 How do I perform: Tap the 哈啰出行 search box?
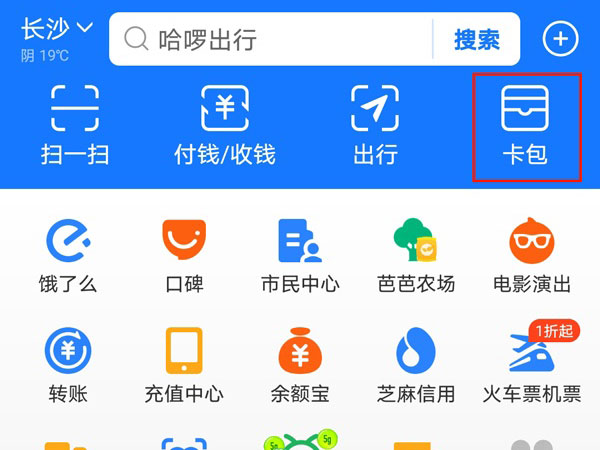[270, 39]
